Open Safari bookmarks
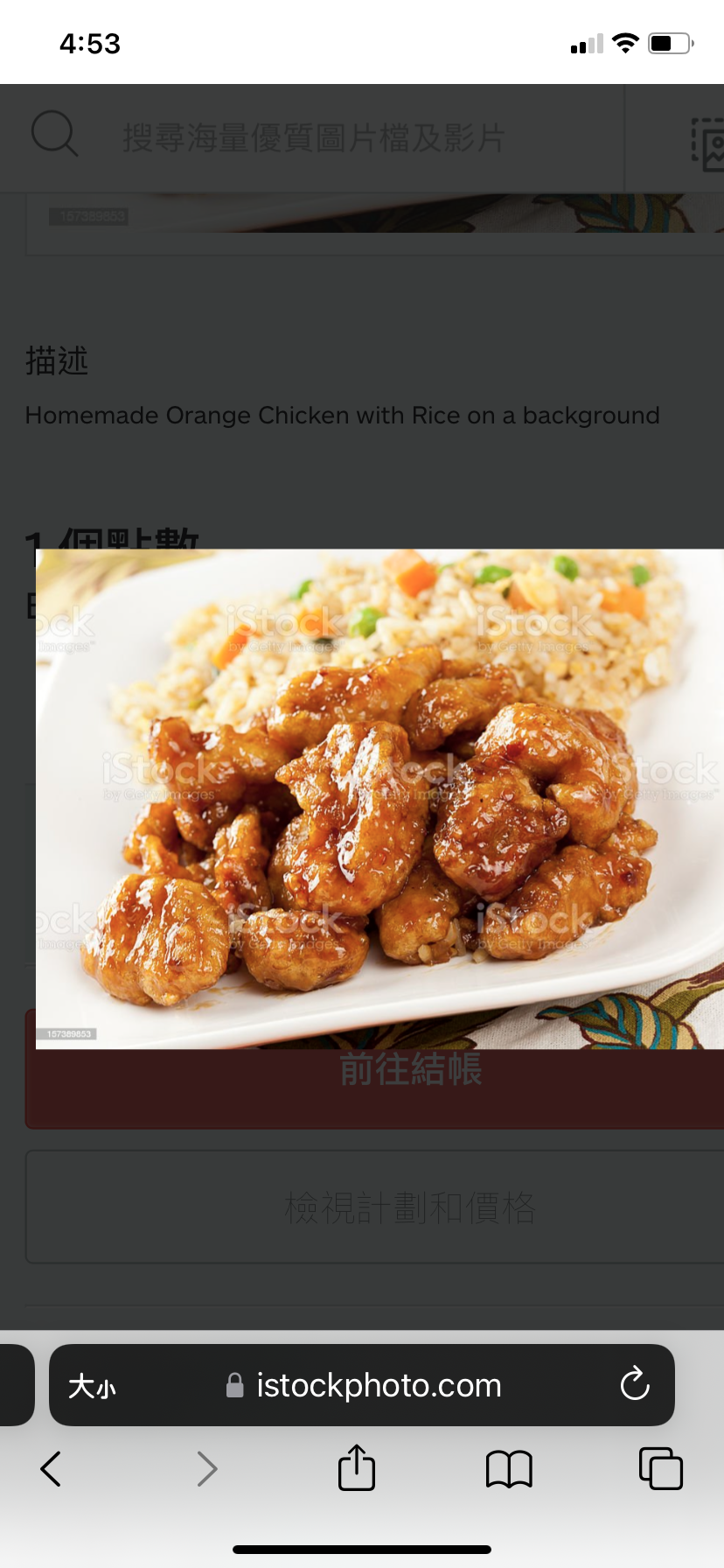The image size is (724, 1568). click(509, 1468)
